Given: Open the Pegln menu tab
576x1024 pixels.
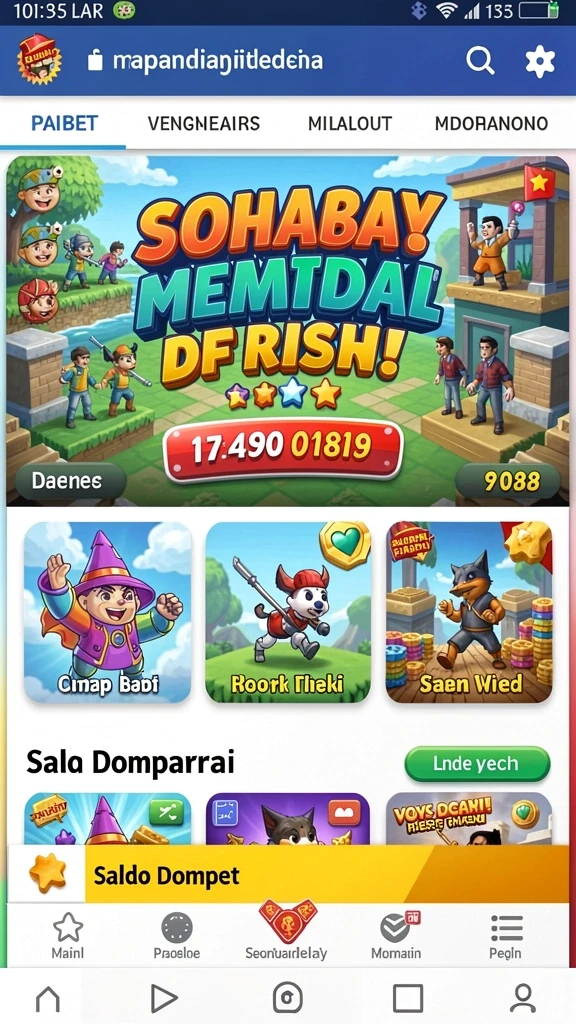Looking at the screenshot, I should point(505,936).
